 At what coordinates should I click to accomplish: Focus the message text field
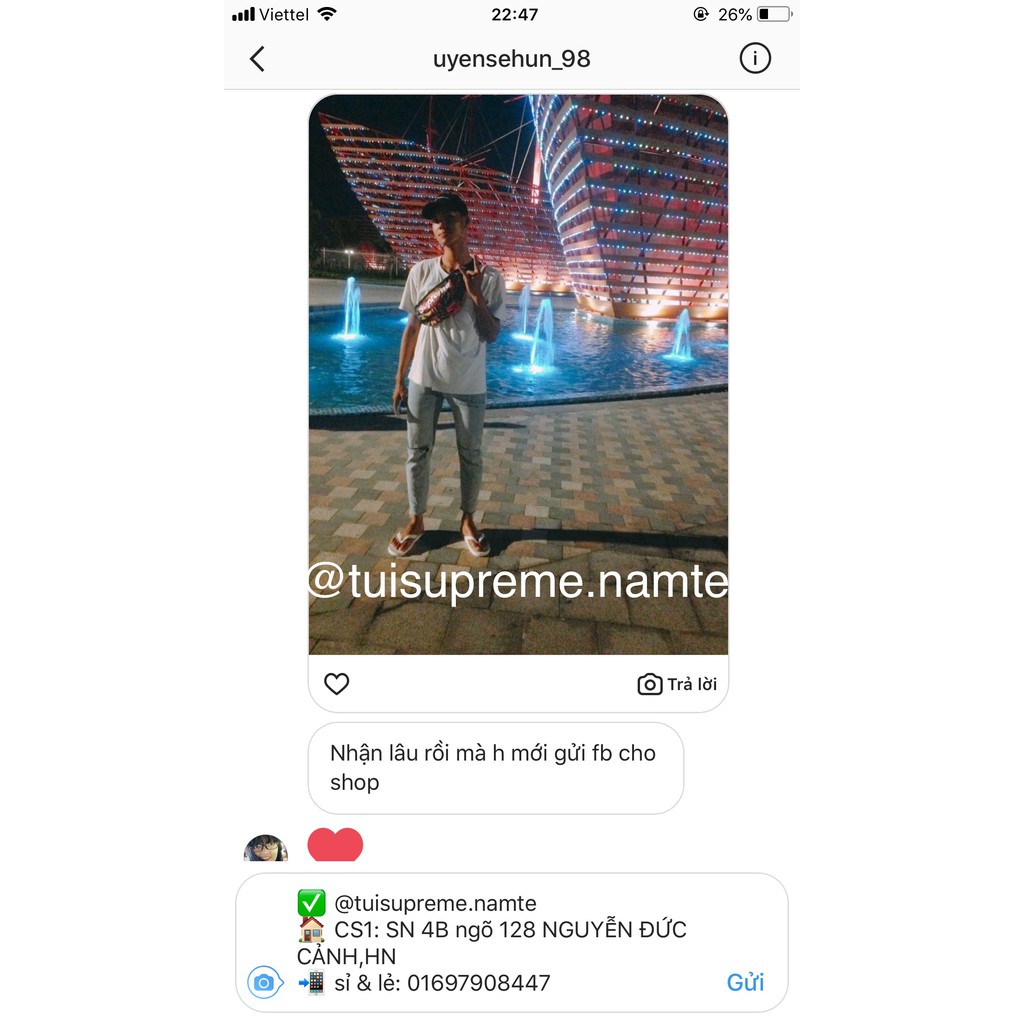pos(500,943)
